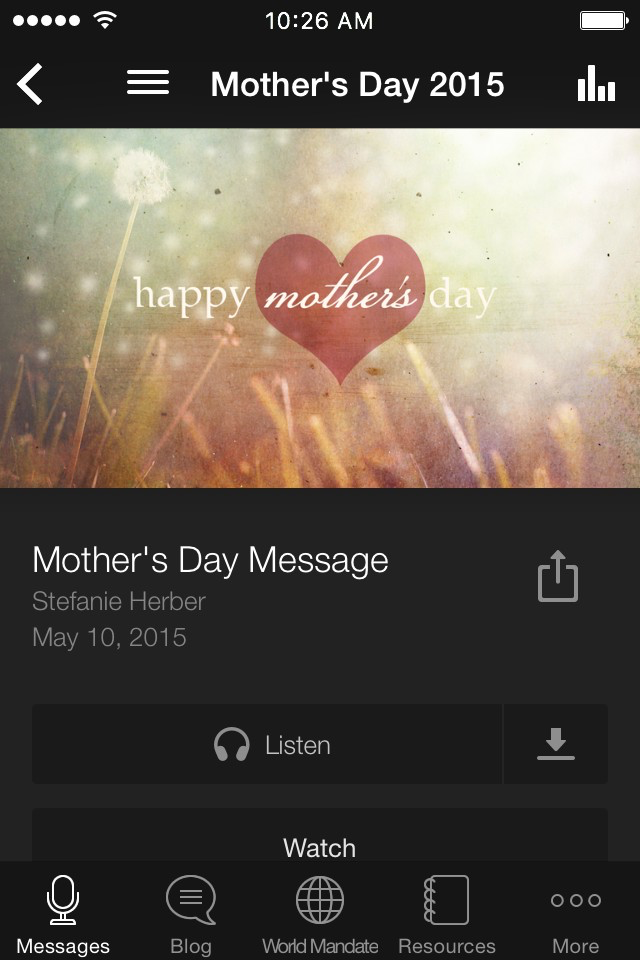Go back using the top-left arrow
Image resolution: width=640 pixels, height=960 pixels.
click(29, 84)
